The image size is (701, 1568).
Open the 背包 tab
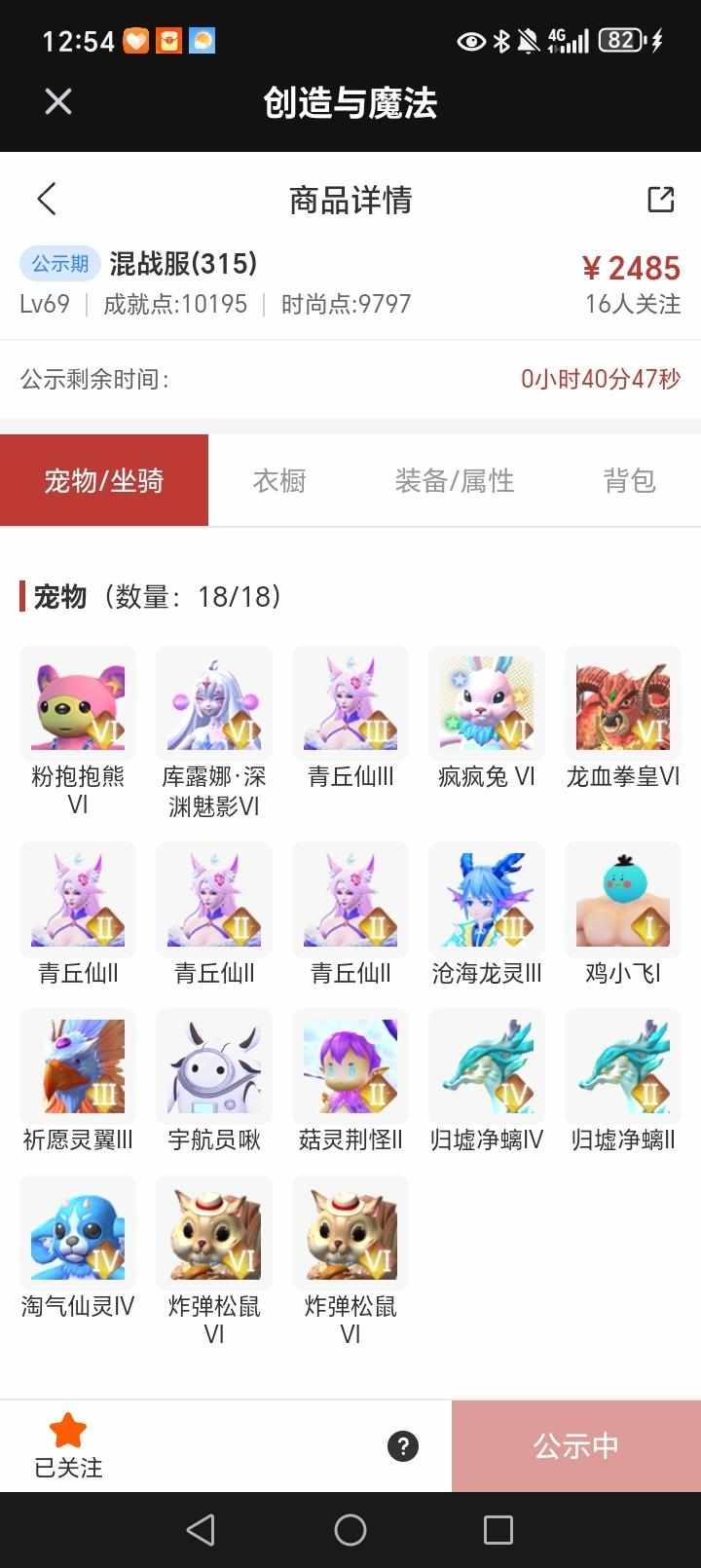pyautogui.click(x=629, y=480)
